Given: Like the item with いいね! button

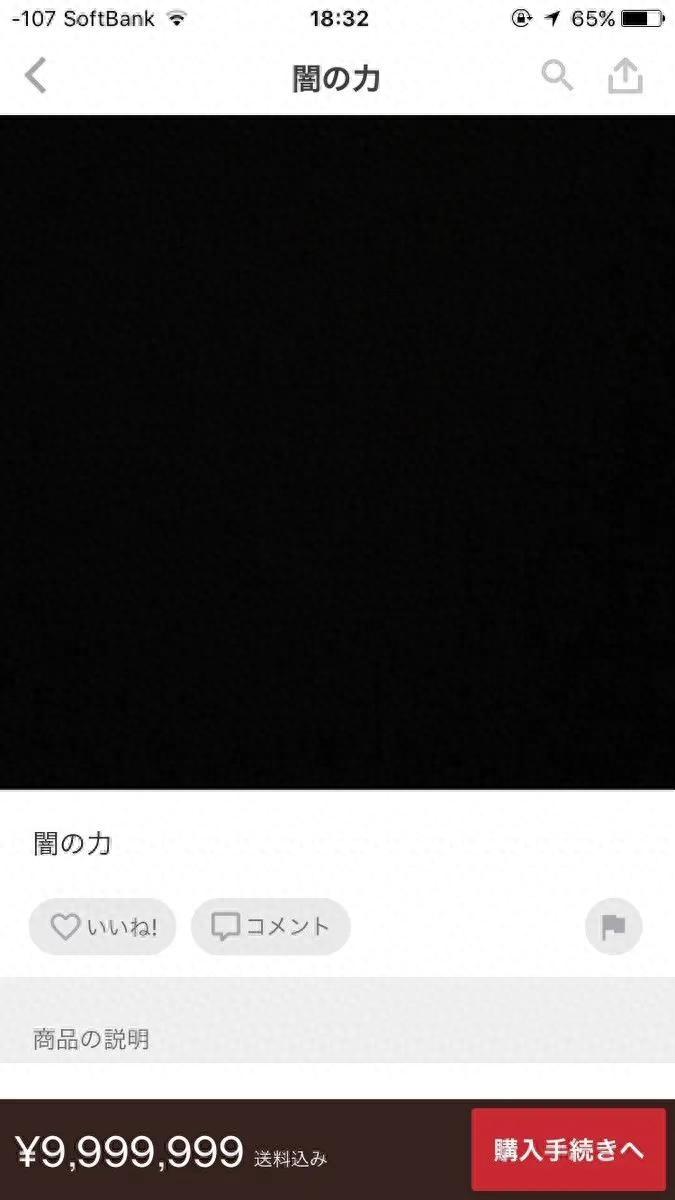Looking at the screenshot, I should pos(102,927).
